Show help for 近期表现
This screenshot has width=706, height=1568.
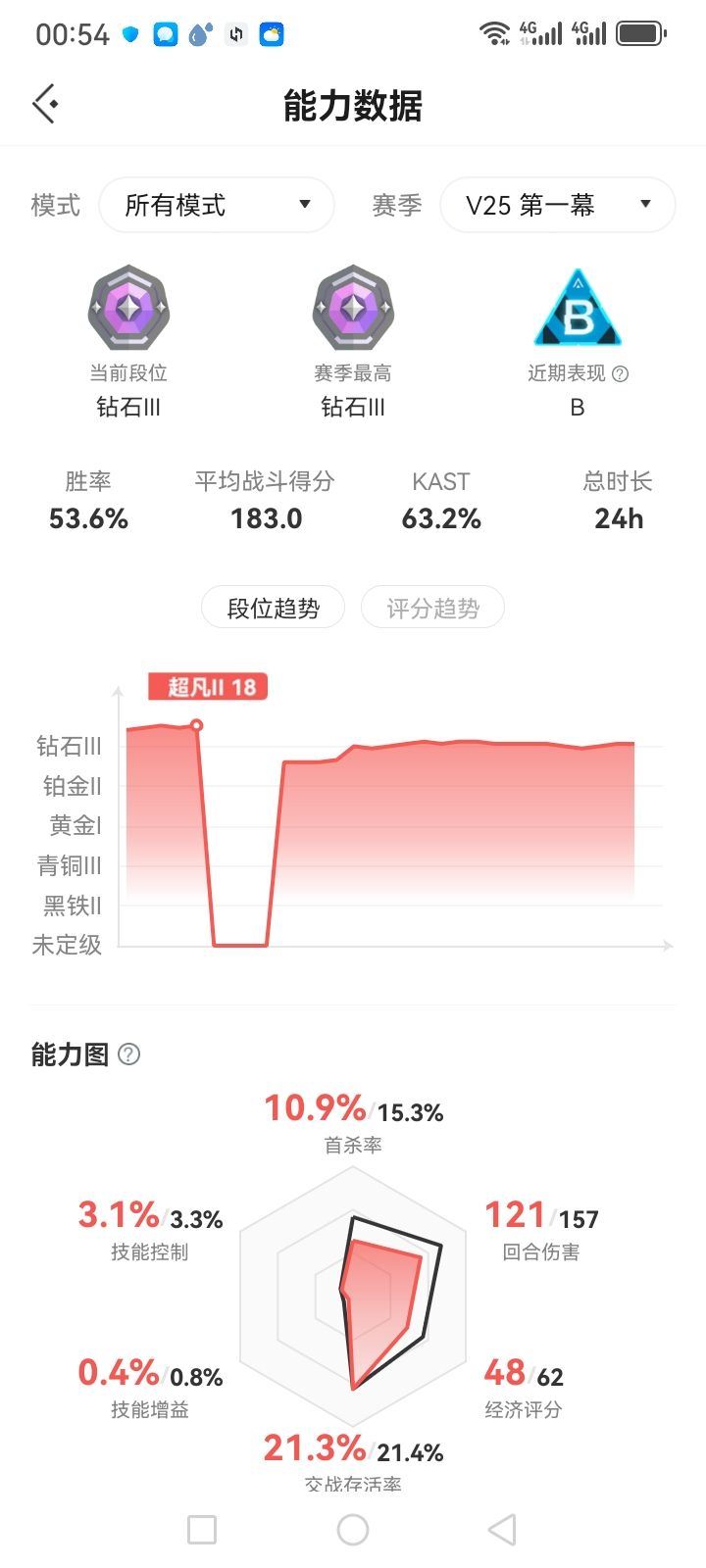click(620, 373)
